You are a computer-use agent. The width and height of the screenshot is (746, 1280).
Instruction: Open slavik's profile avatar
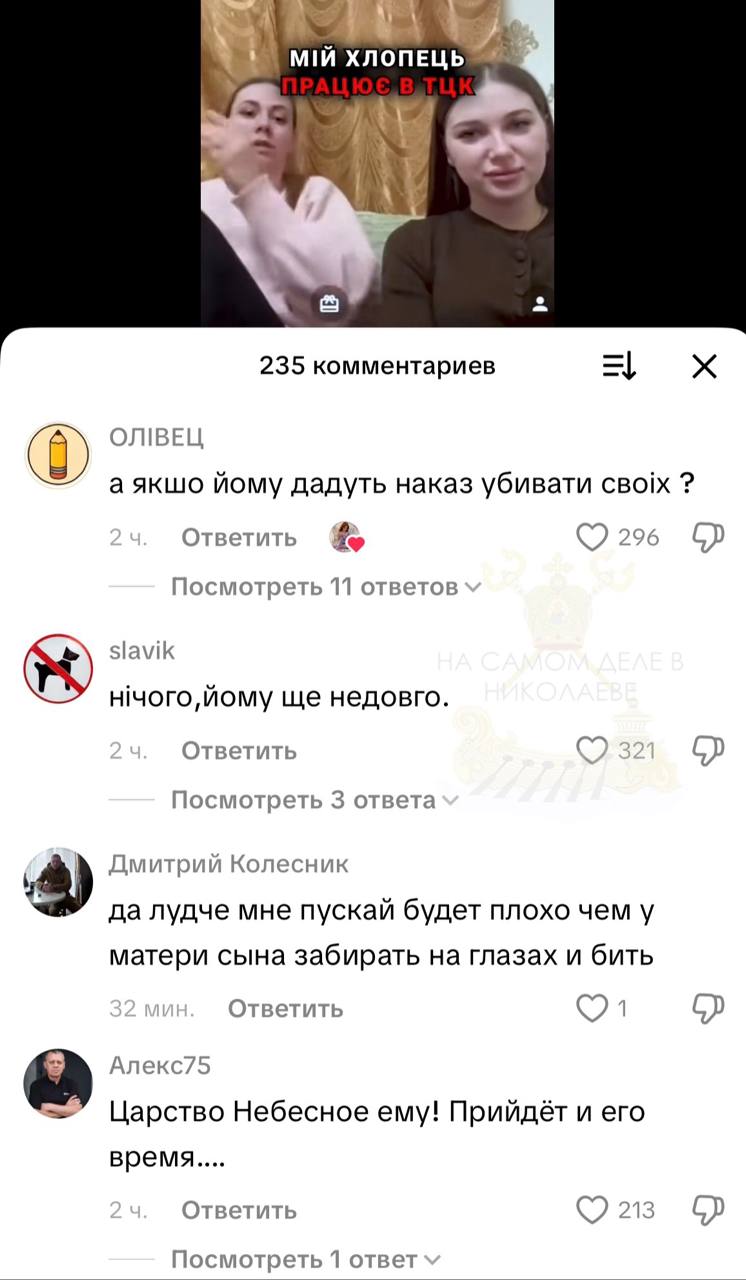[58, 668]
